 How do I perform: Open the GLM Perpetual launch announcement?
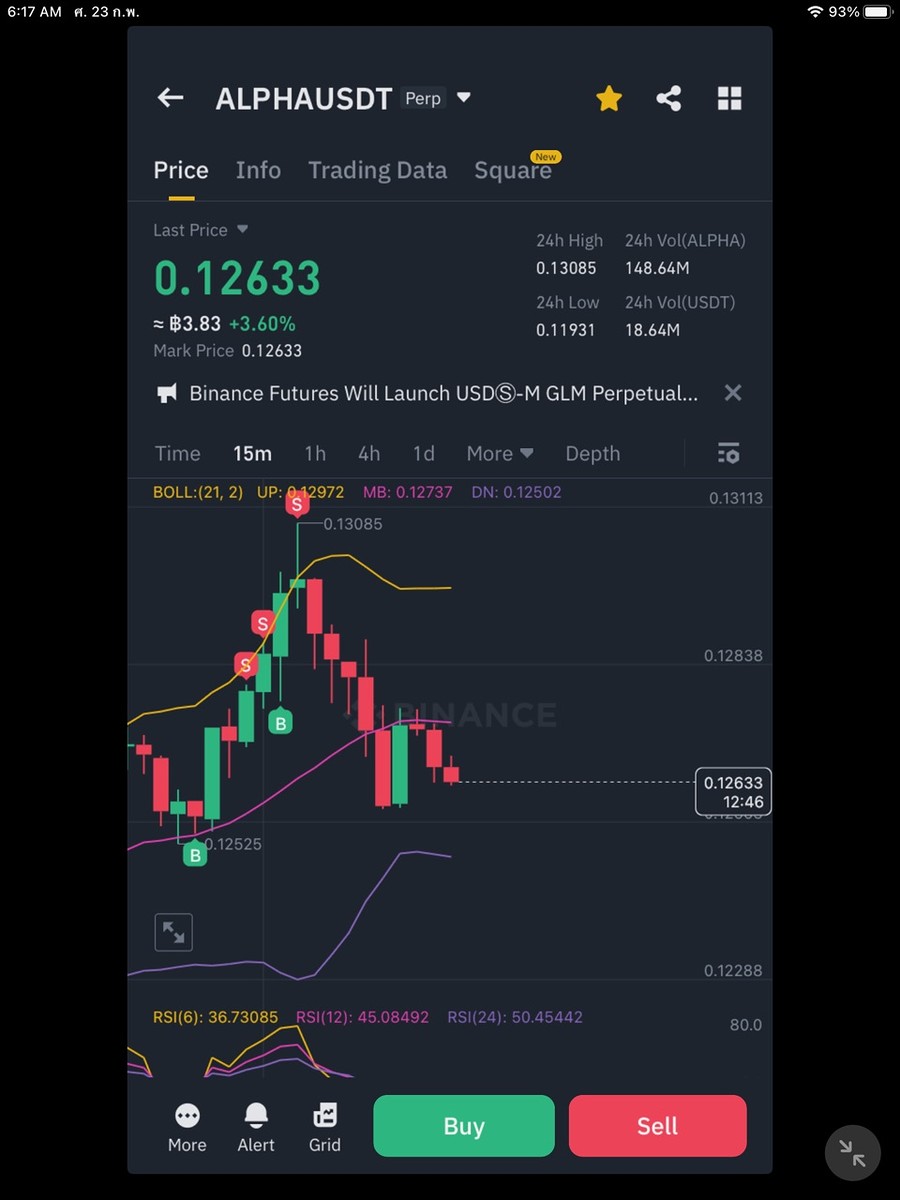pyautogui.click(x=443, y=393)
